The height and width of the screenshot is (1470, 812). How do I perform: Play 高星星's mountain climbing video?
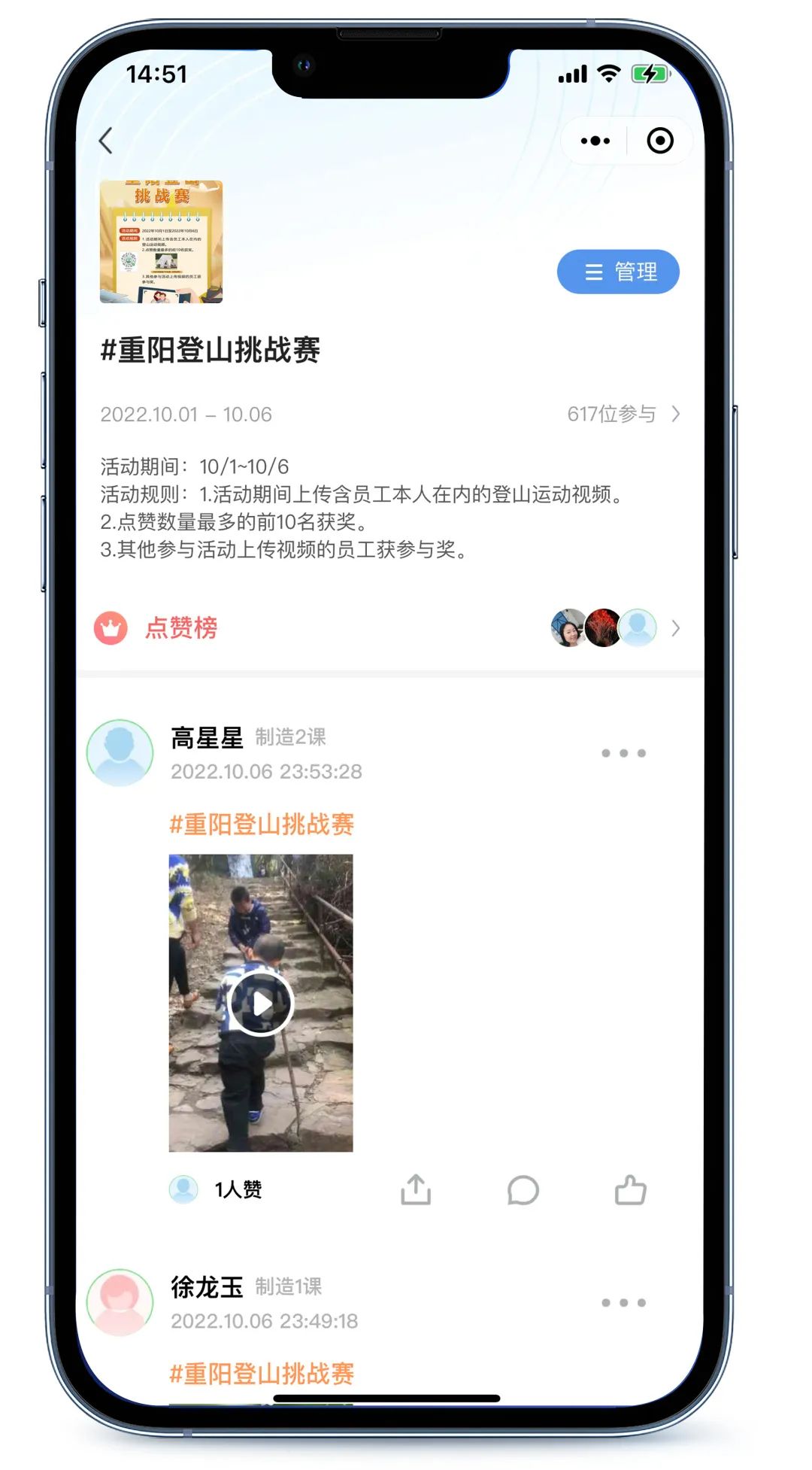(260, 1003)
